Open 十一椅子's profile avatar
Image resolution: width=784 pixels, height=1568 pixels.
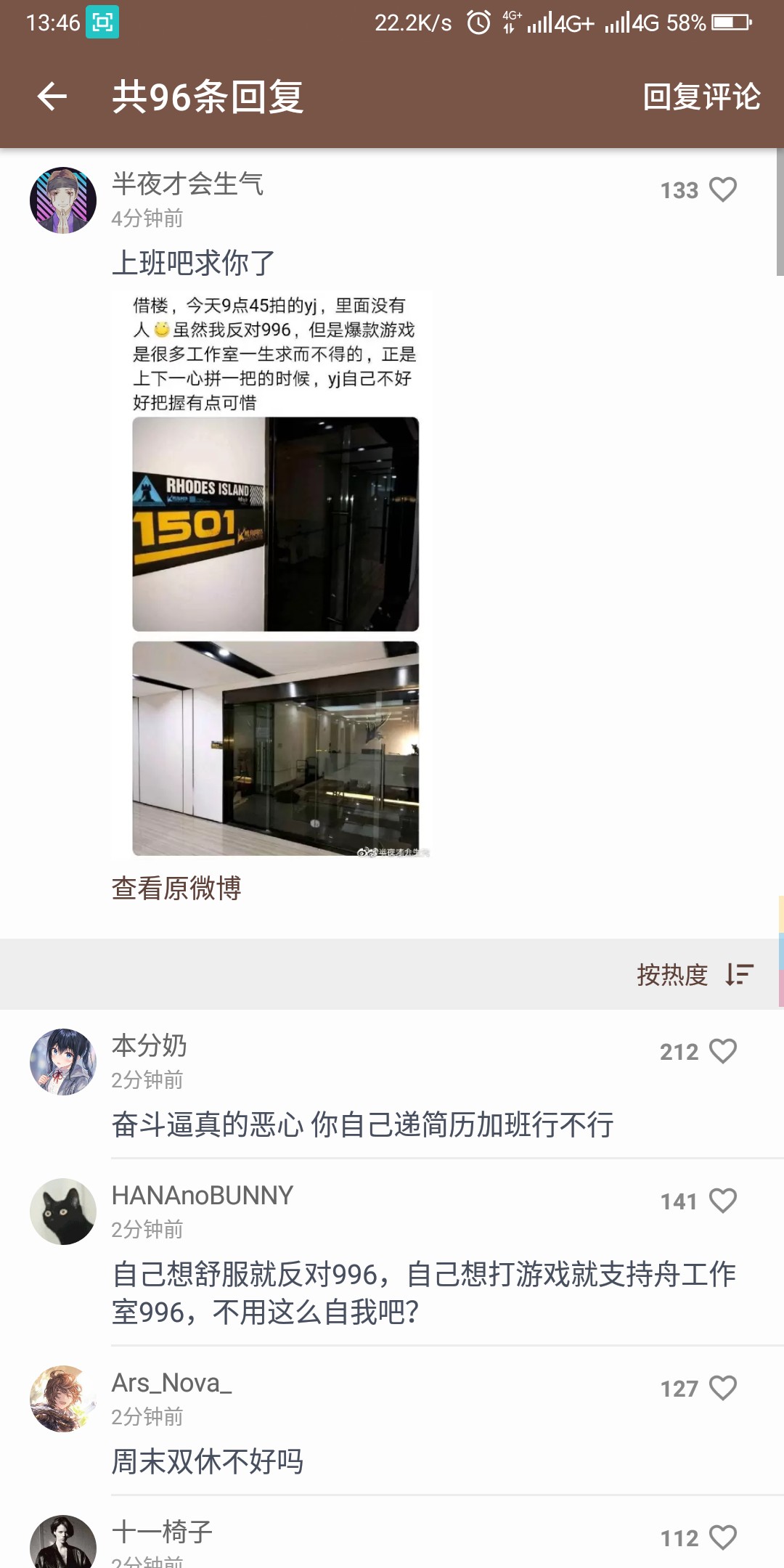click(63, 1543)
